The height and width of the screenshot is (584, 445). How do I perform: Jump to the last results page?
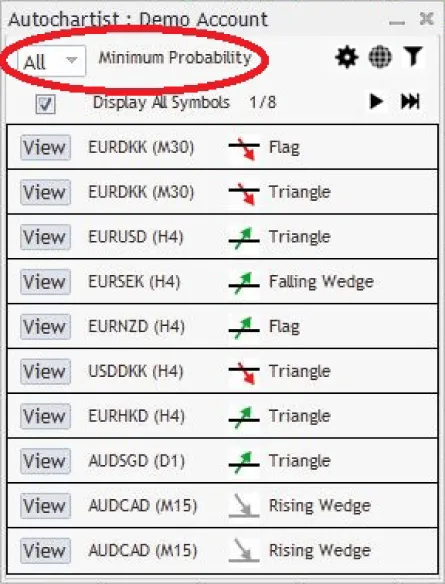pyautogui.click(x=410, y=101)
